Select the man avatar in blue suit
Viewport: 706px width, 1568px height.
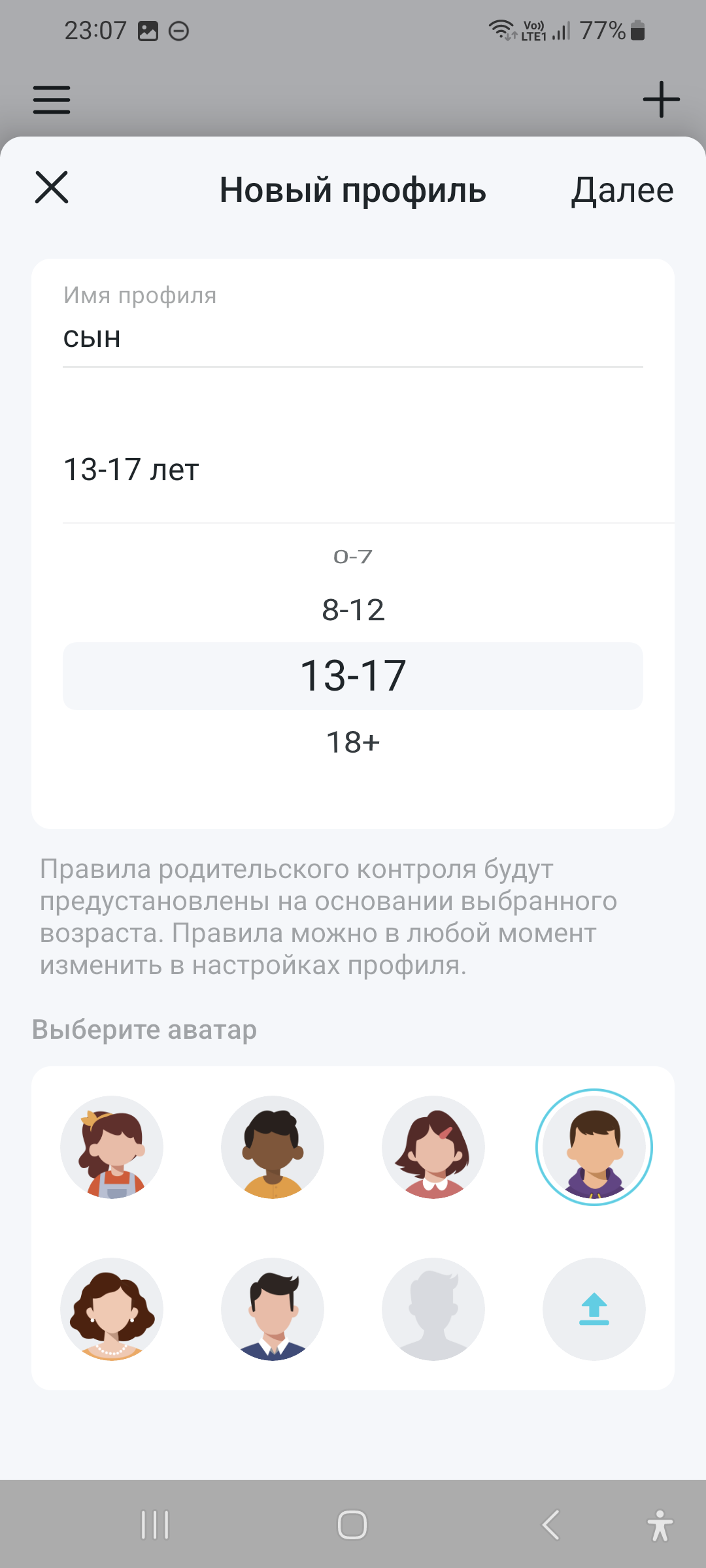(273, 1309)
